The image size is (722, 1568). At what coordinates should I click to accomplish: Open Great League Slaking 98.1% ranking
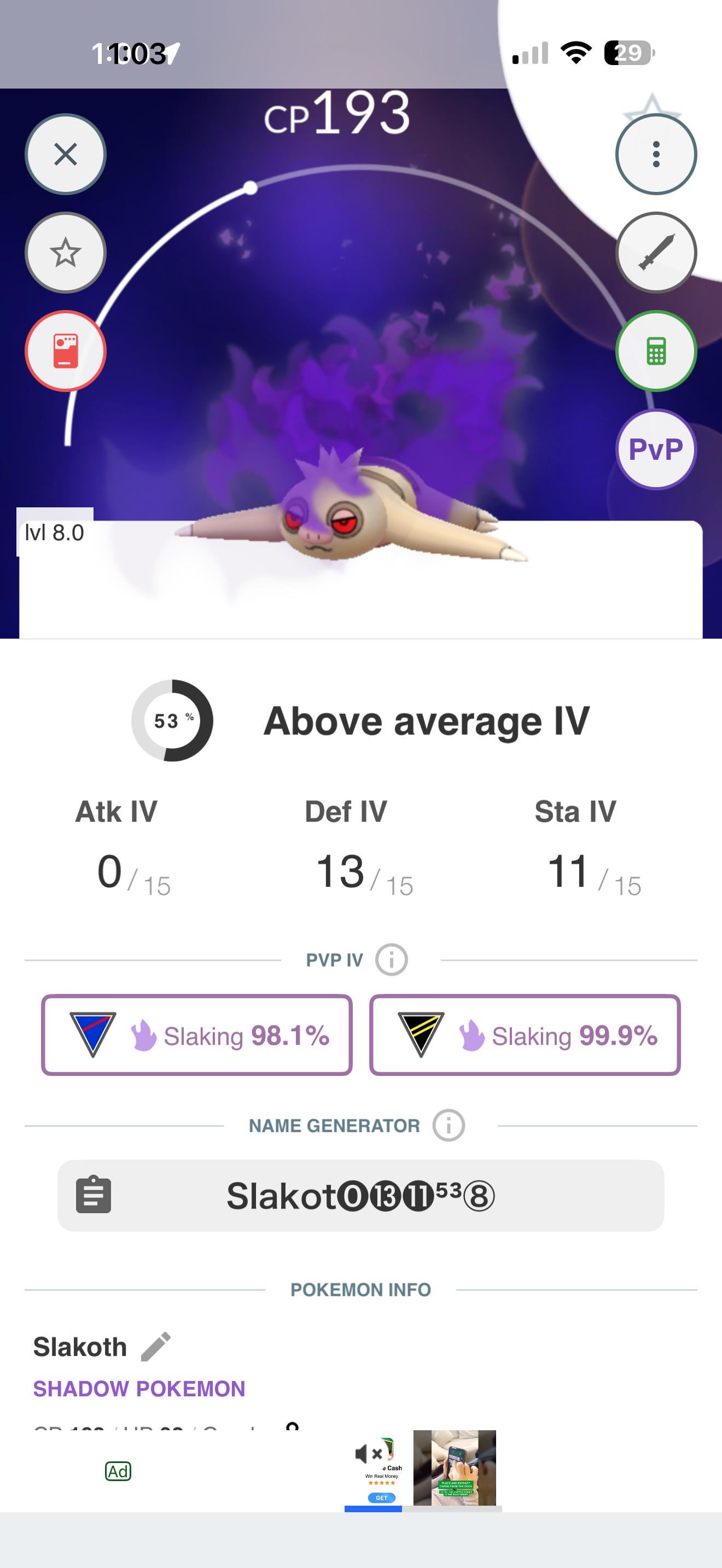click(196, 1035)
